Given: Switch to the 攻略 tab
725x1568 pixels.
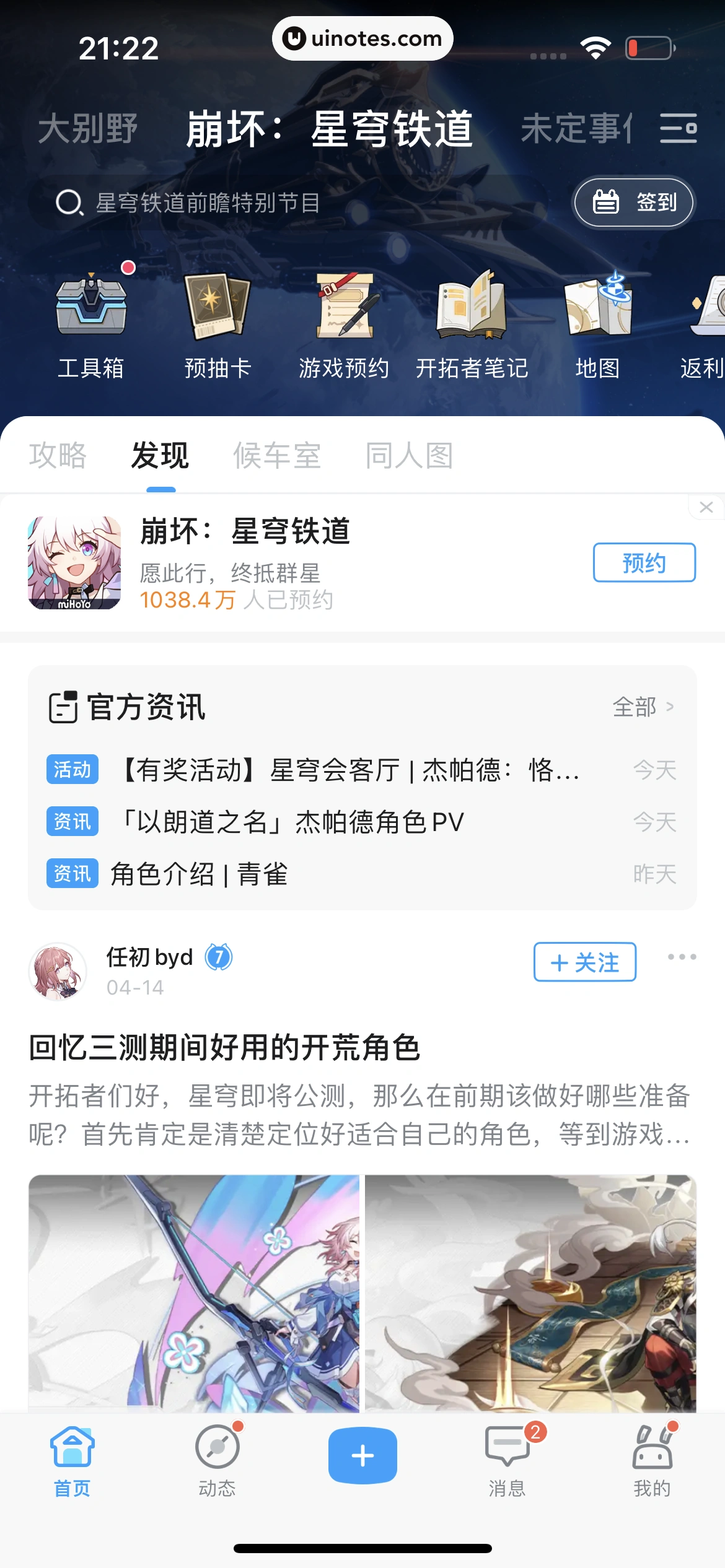Looking at the screenshot, I should pos(58,456).
